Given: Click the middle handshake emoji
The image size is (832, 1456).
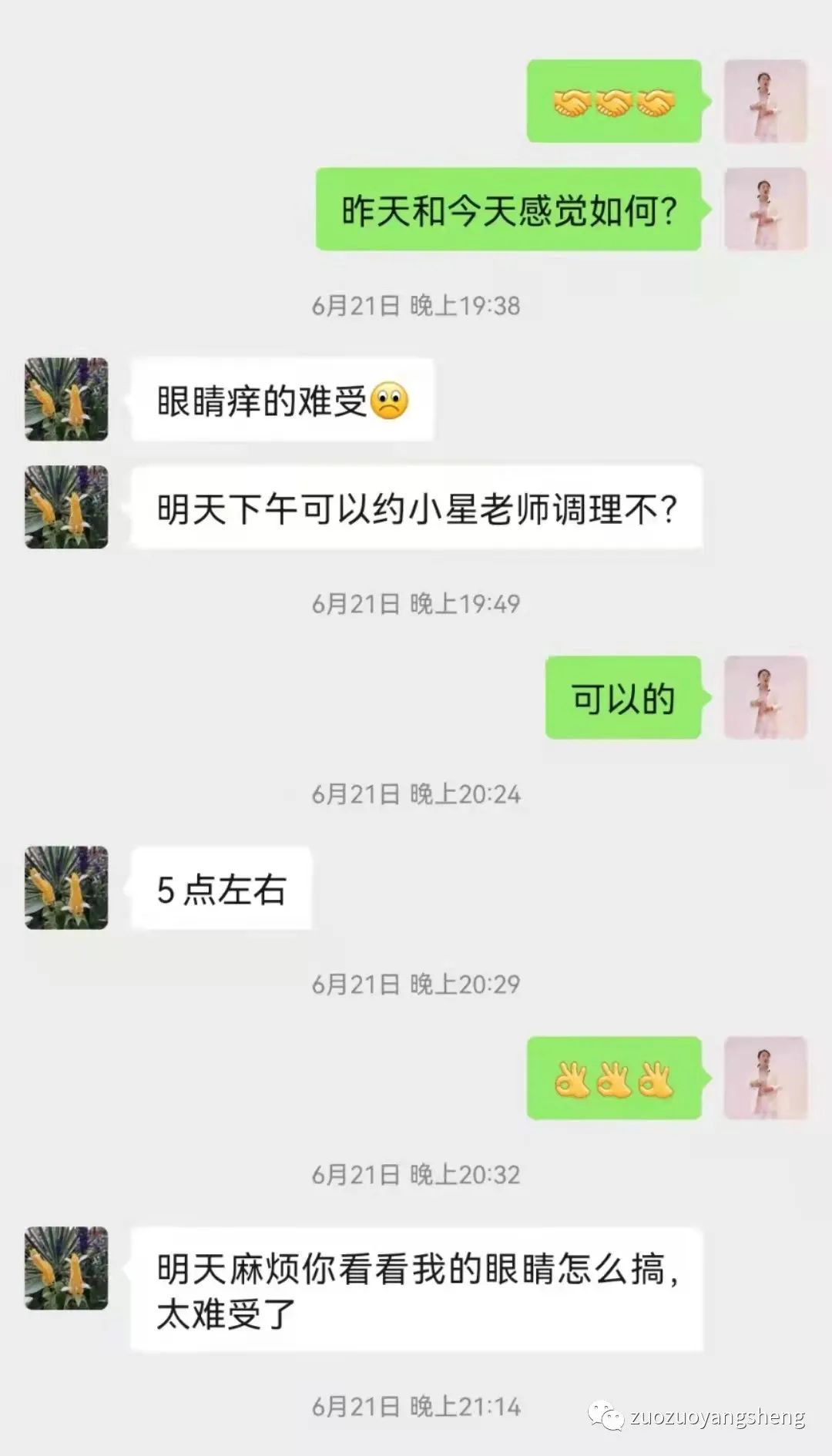Looking at the screenshot, I should tap(614, 104).
